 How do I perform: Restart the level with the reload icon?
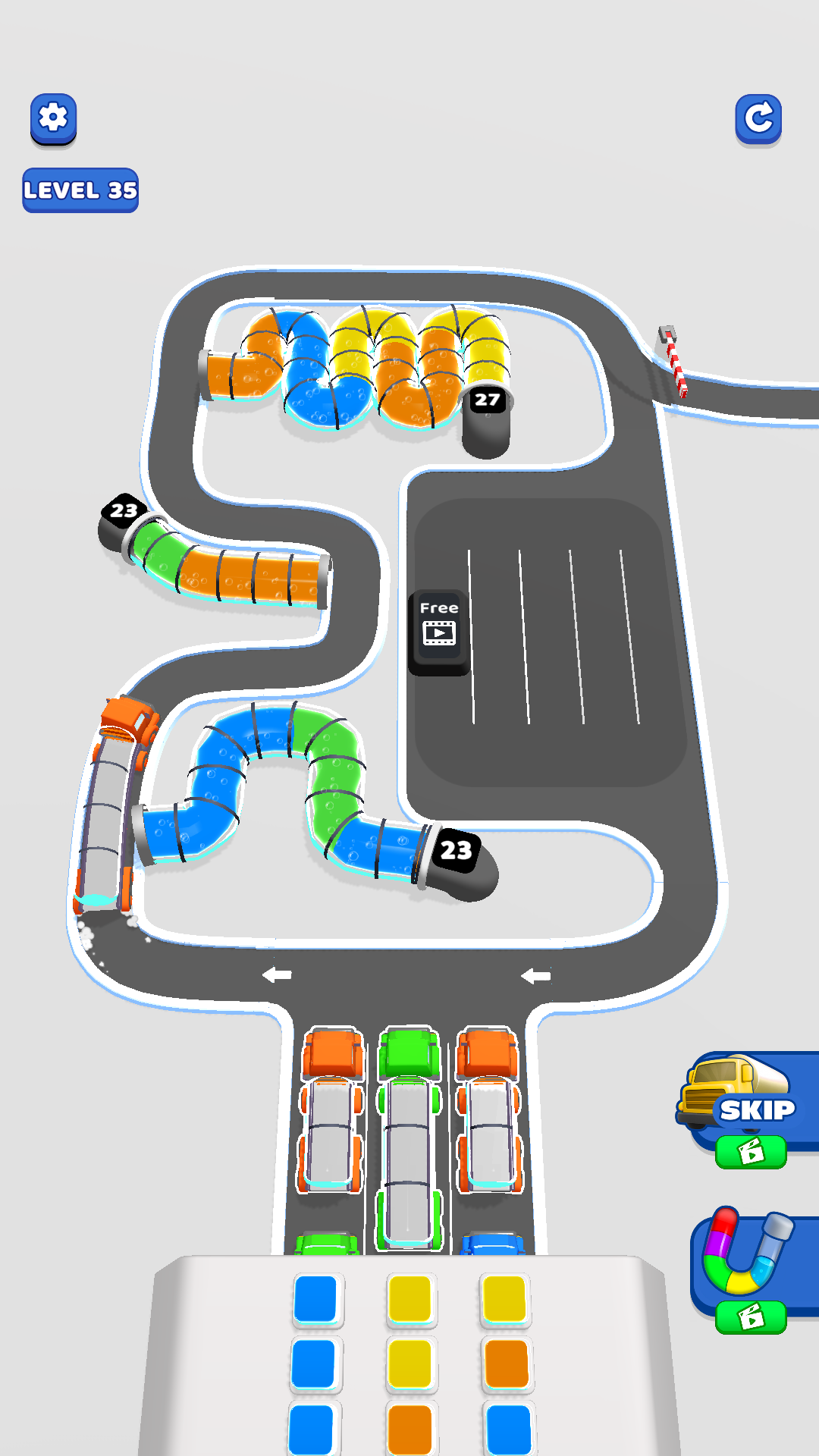click(758, 118)
